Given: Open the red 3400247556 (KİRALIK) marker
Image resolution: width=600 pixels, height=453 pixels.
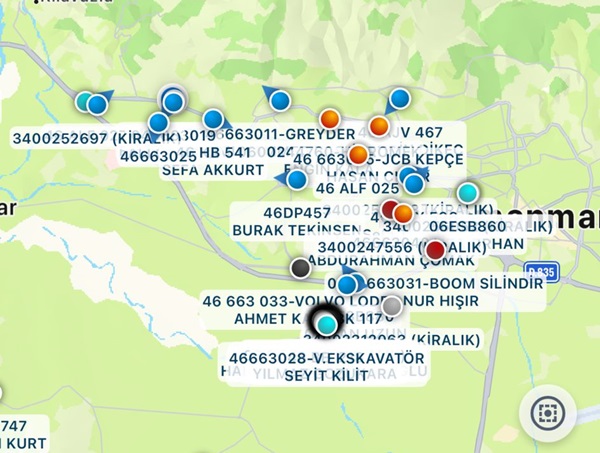Looking at the screenshot, I should tap(435, 249).
